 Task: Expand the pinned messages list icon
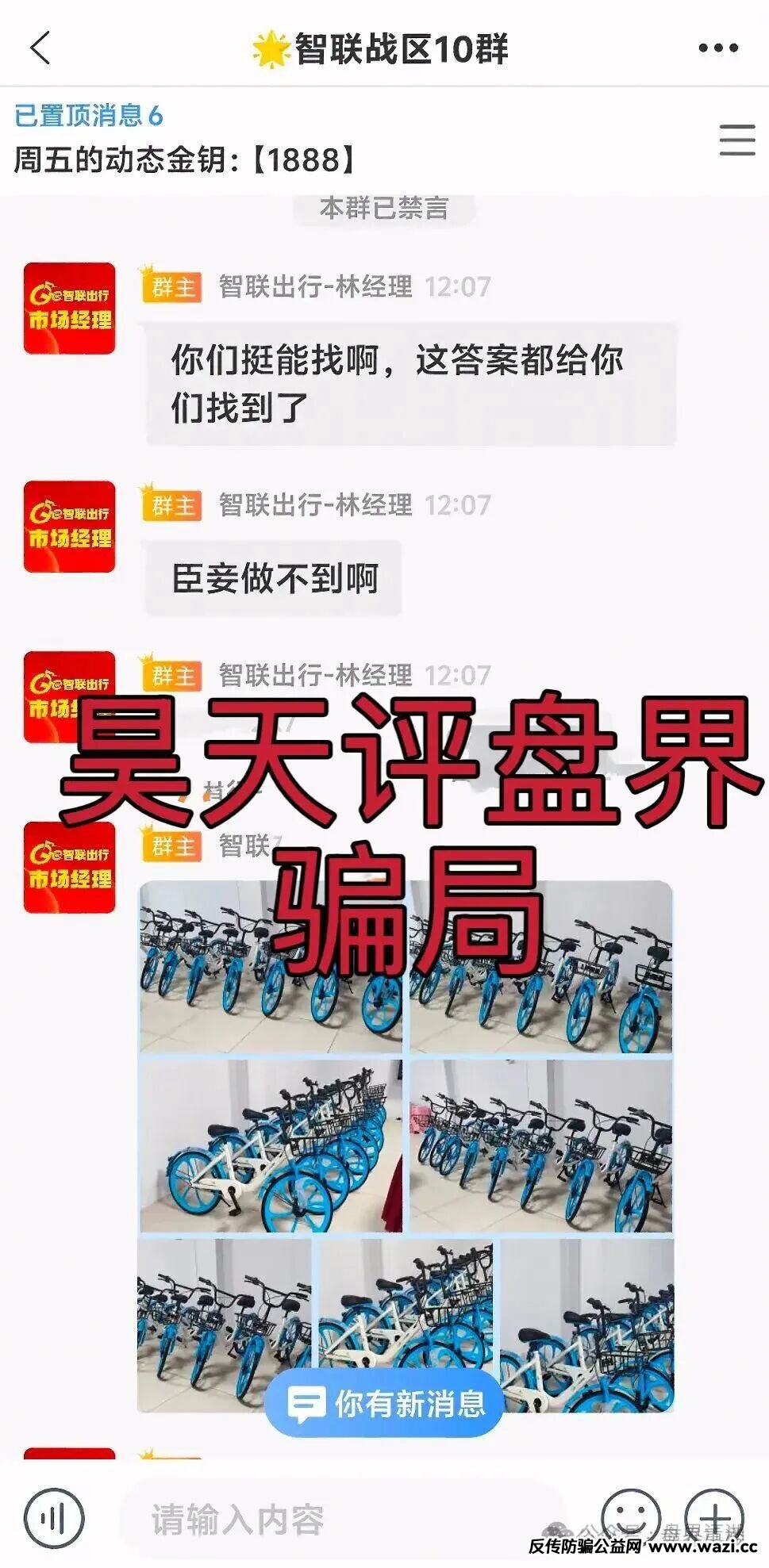[x=736, y=140]
